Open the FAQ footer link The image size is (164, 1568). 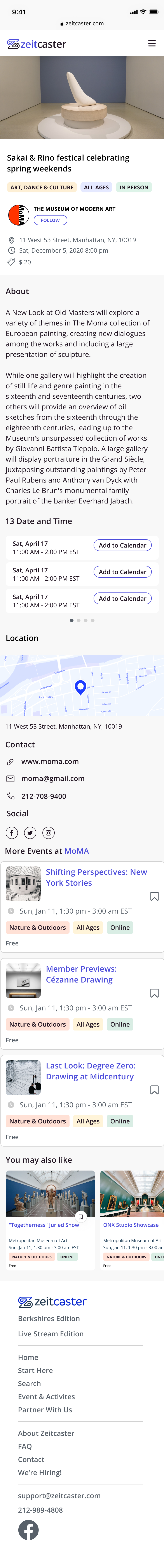pyautogui.click(x=25, y=1446)
